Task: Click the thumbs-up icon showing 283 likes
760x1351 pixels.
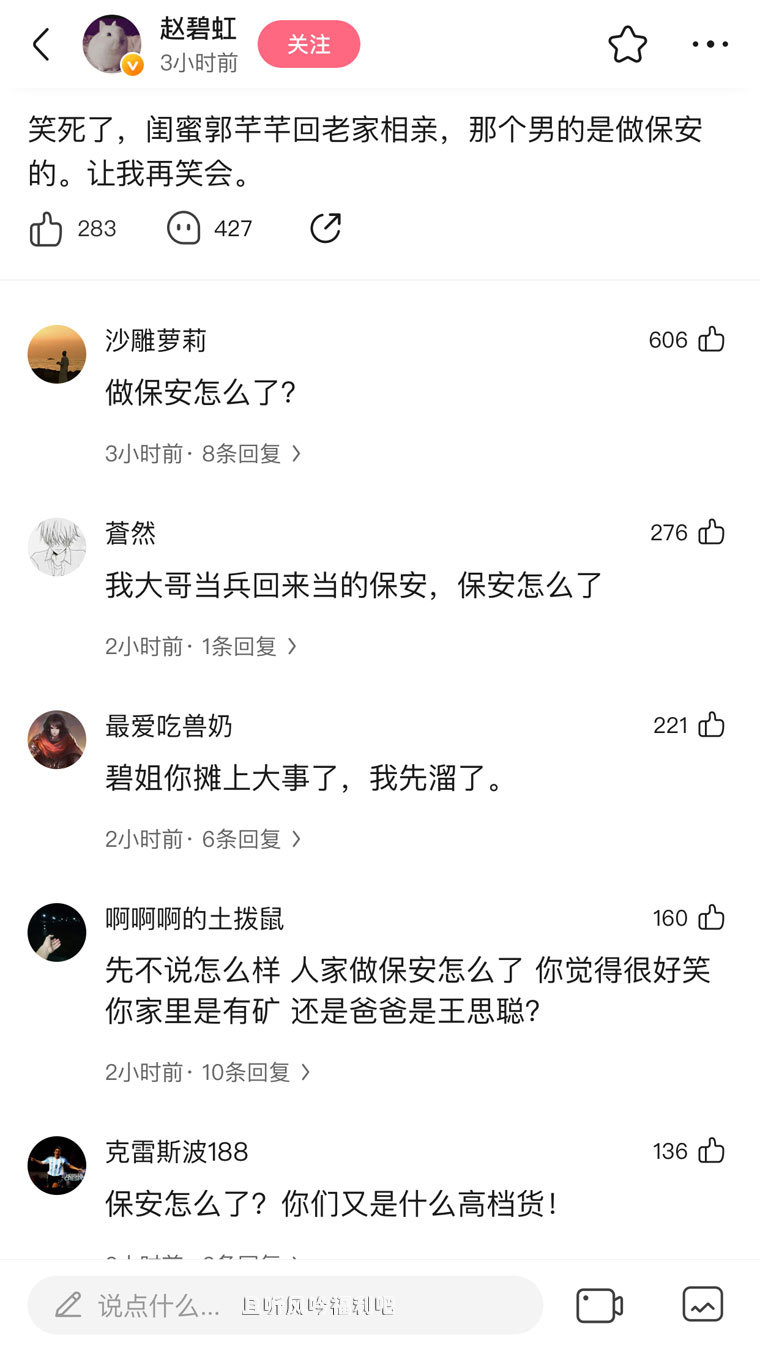Action: [47, 228]
